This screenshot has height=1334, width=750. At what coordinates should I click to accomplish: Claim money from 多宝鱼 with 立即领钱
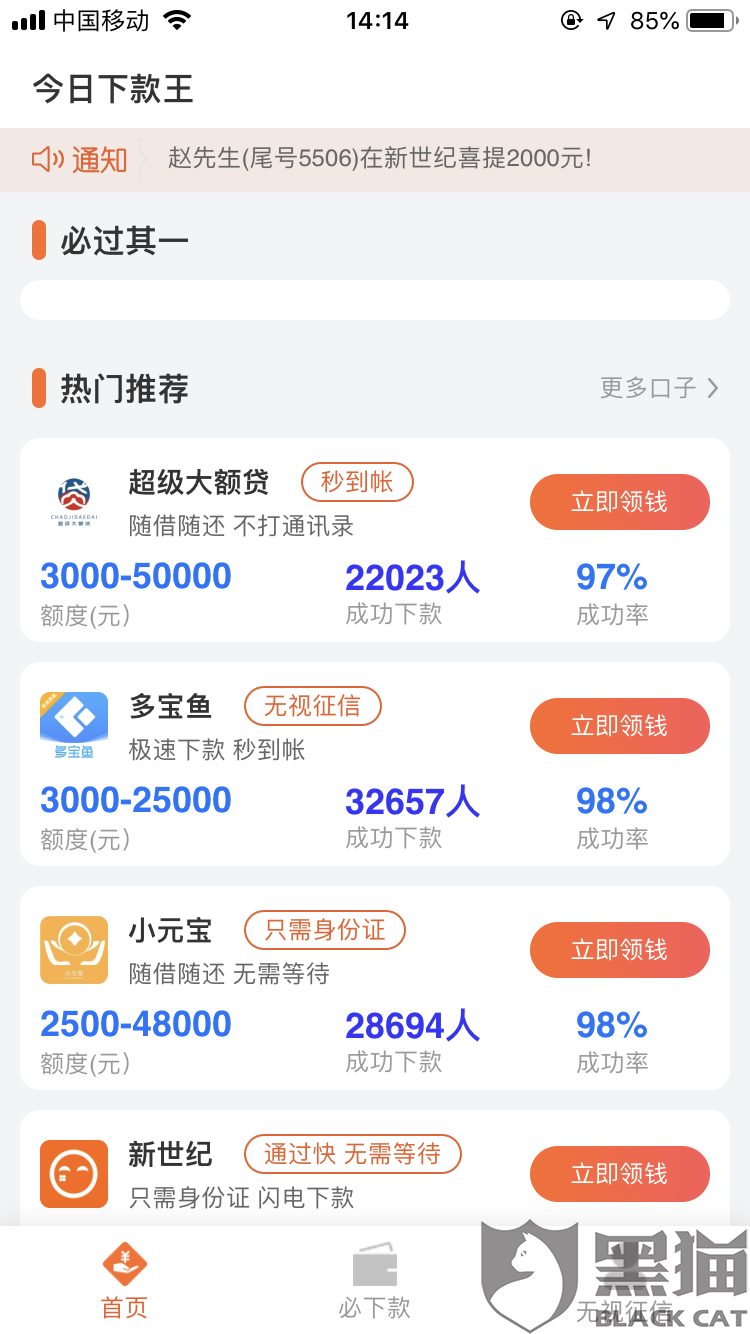619,726
